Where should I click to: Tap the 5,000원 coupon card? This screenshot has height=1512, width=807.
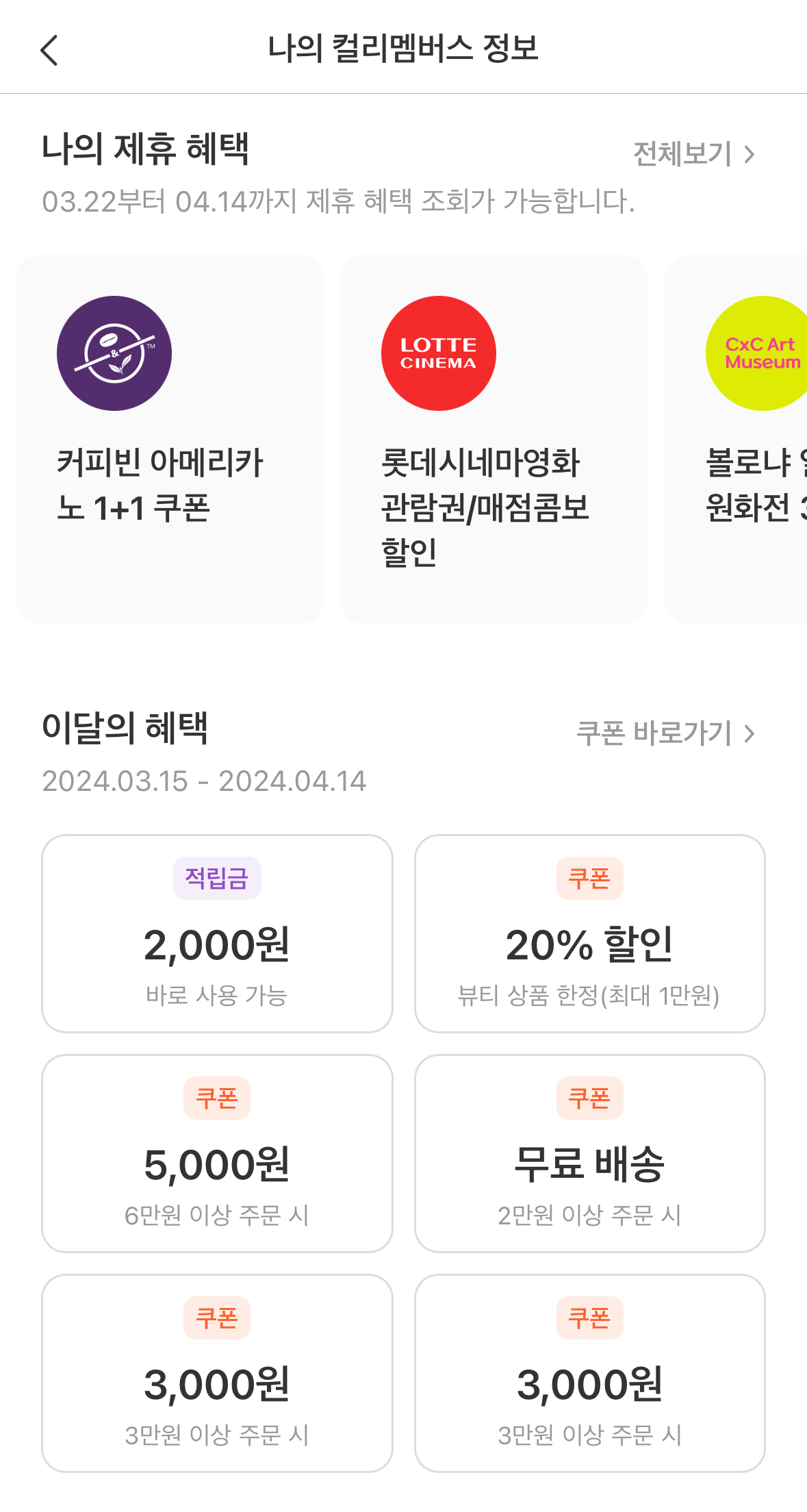217,1153
